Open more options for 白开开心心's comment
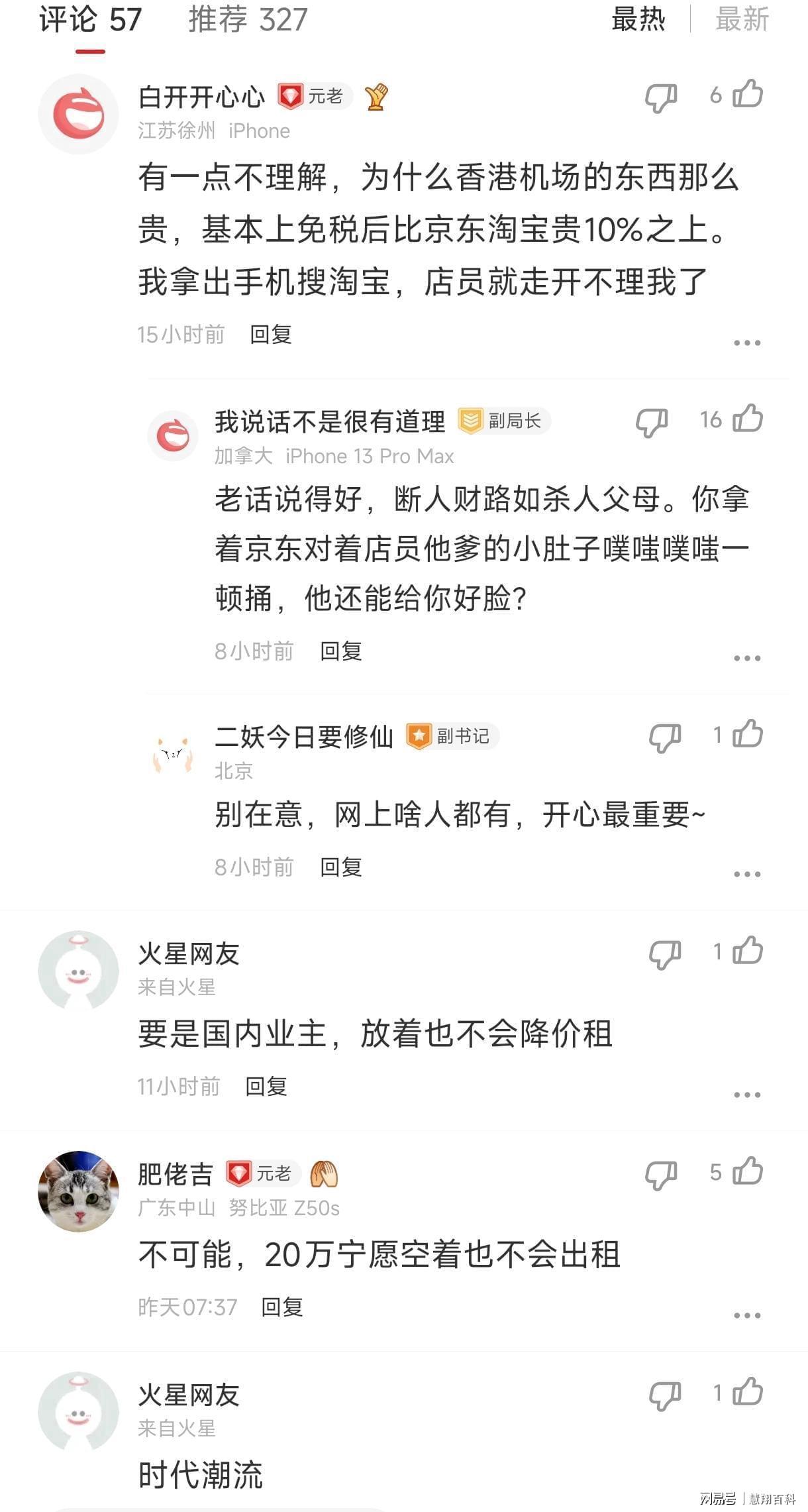This screenshot has width=808, height=1512. [x=746, y=343]
